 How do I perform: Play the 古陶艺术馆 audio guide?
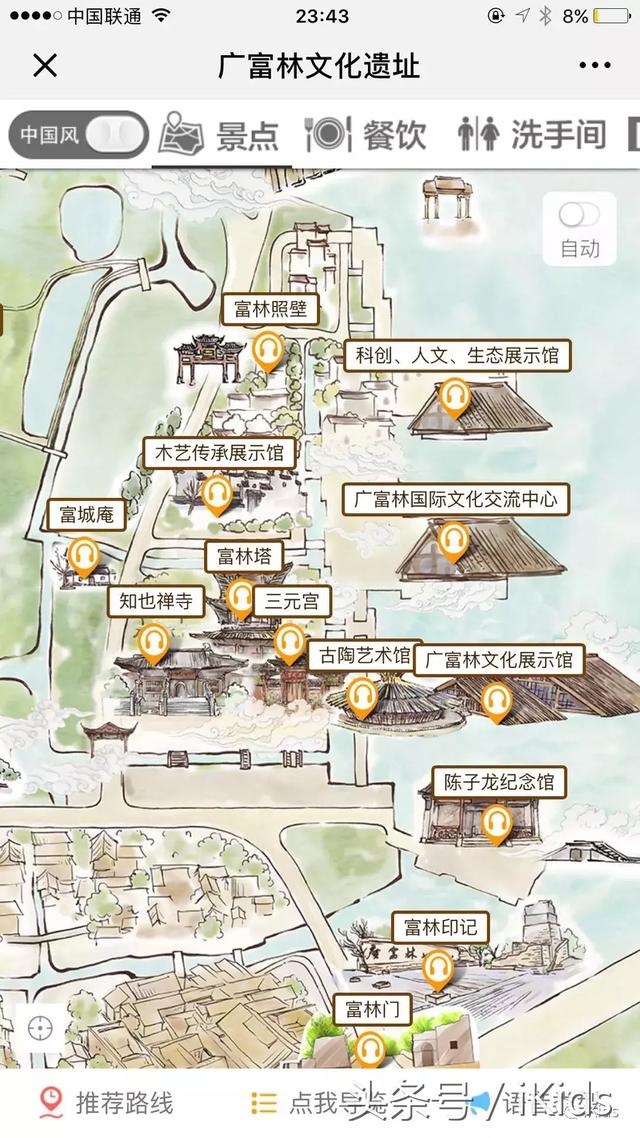click(362, 695)
